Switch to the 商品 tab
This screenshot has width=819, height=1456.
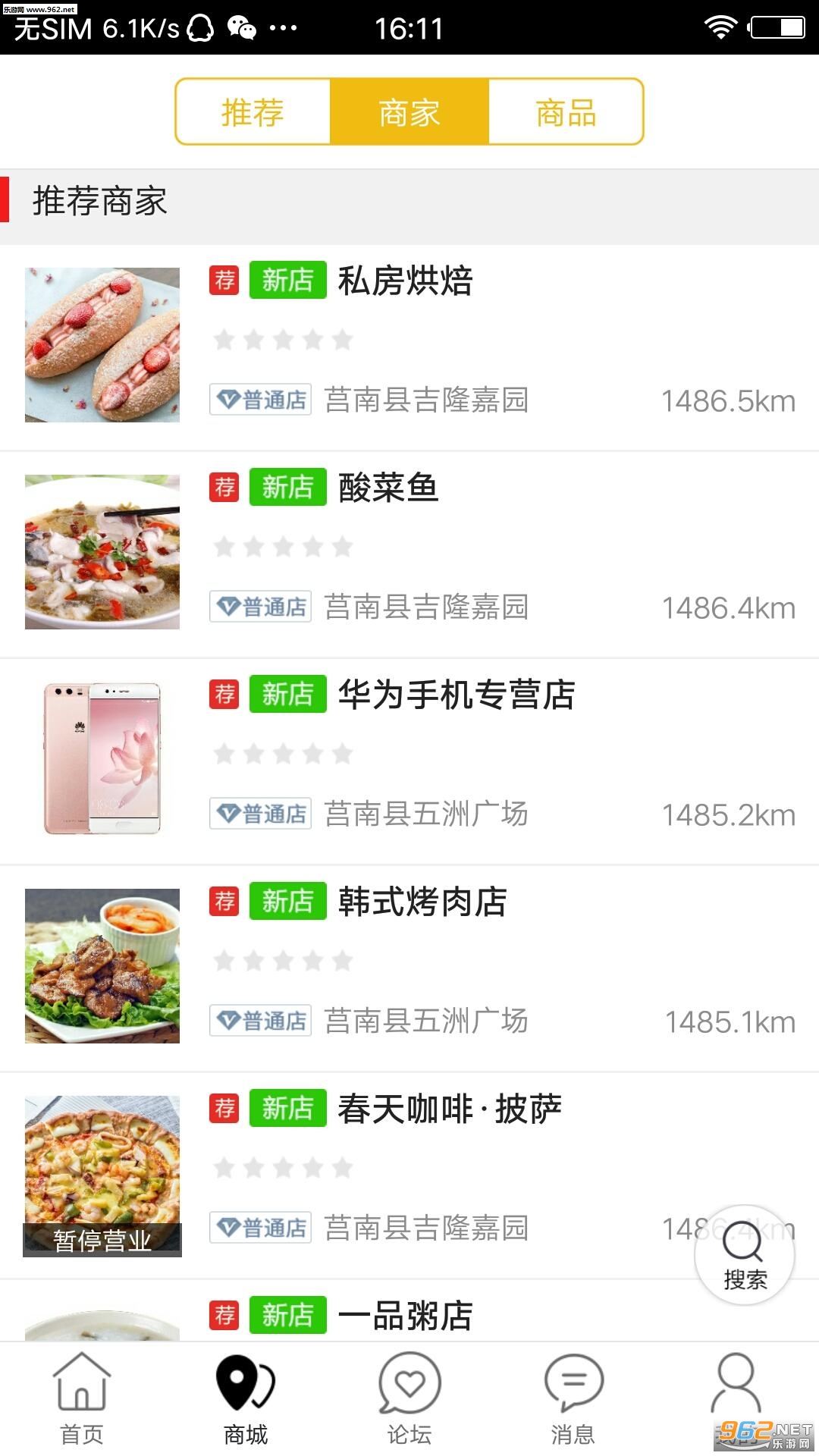(566, 112)
